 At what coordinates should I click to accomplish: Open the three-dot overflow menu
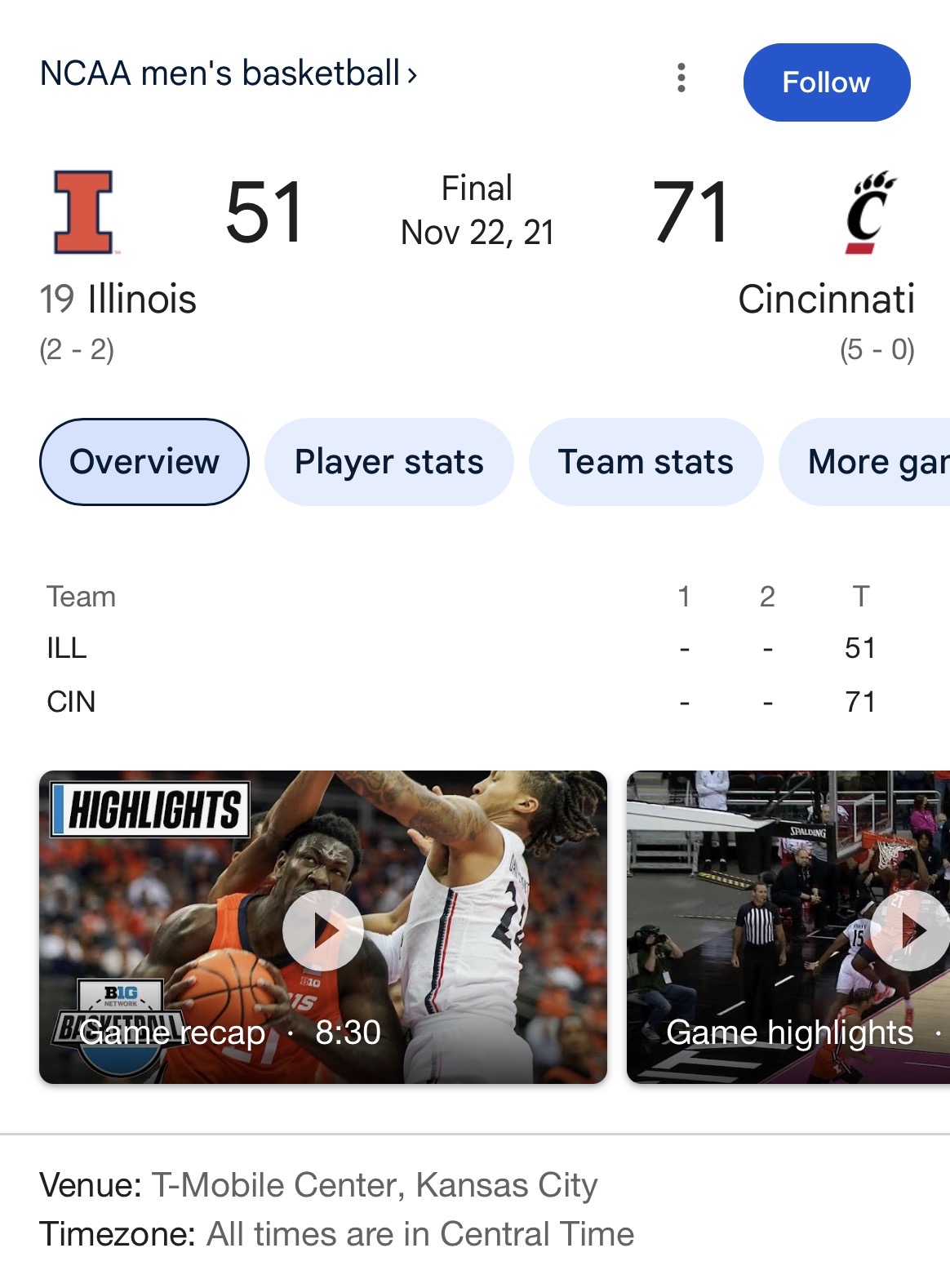pos(681,78)
